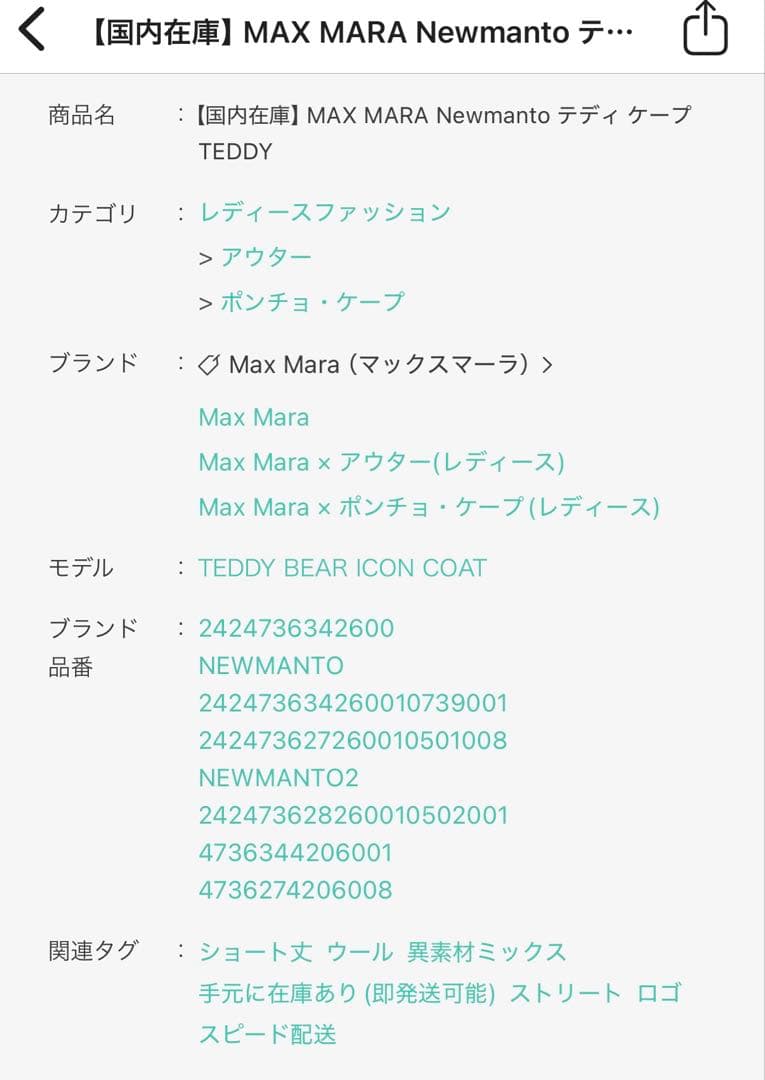This screenshot has width=765, height=1080.
Task: Tap the brand tag icon beside Max Mara
Action: (211, 364)
